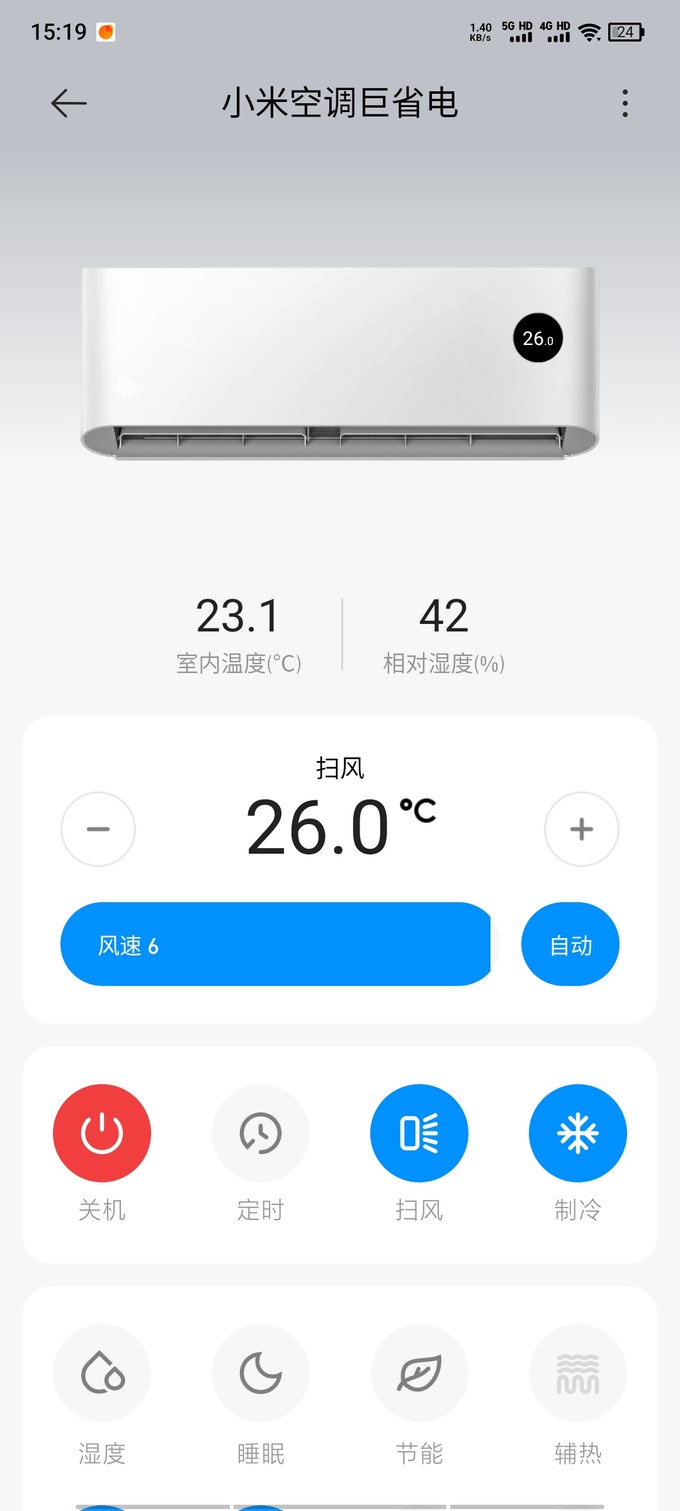Image resolution: width=680 pixels, height=1511 pixels.
Task: Open the 湿度 humidity option
Action: tap(102, 1374)
